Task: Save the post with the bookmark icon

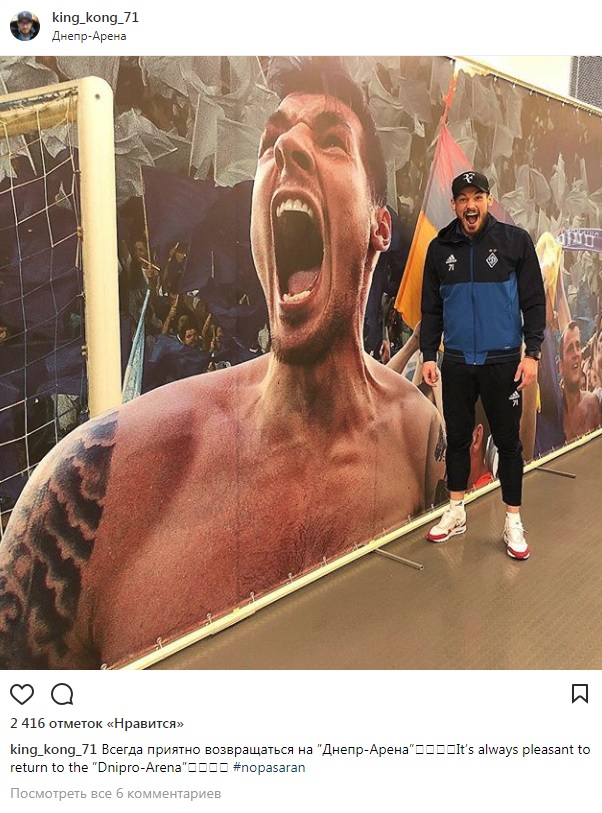Action: [x=579, y=693]
